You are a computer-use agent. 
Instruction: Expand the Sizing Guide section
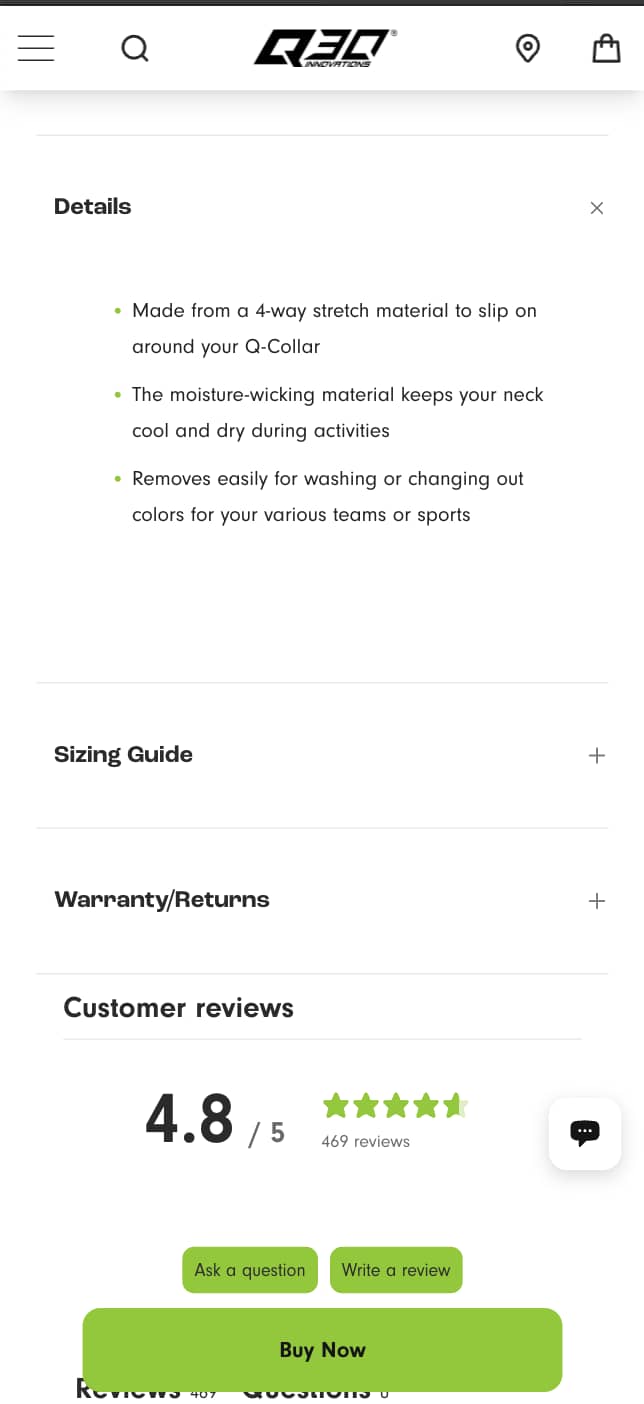click(x=596, y=755)
